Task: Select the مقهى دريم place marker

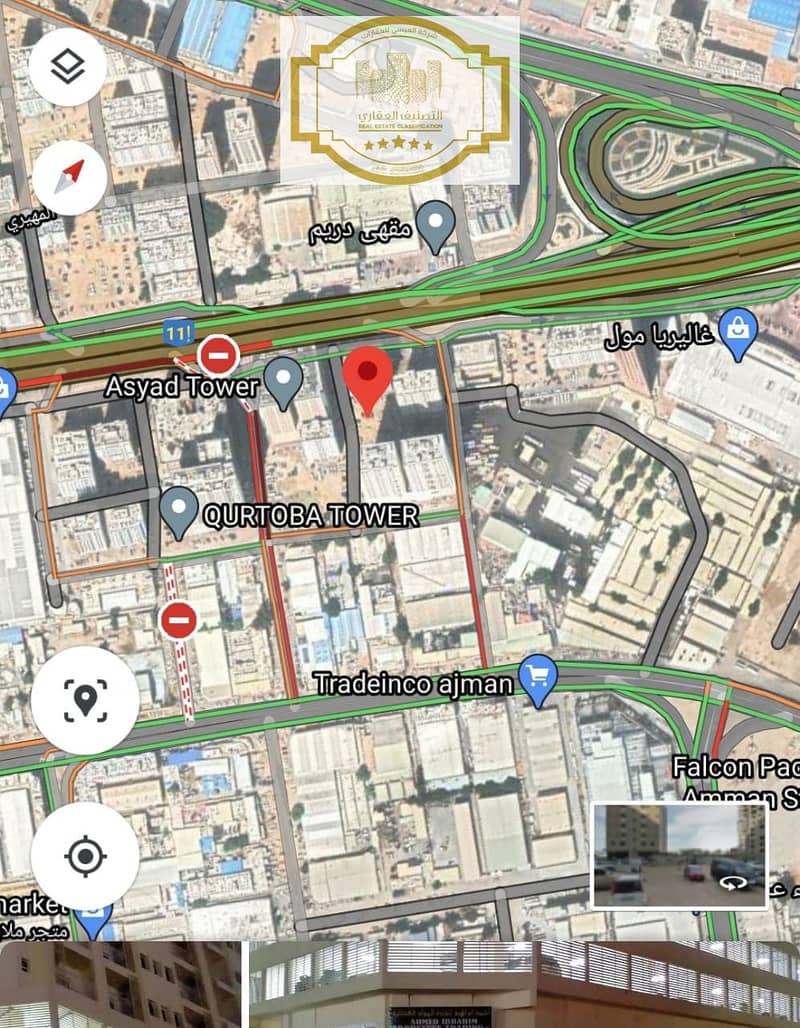Action: [x=435, y=223]
